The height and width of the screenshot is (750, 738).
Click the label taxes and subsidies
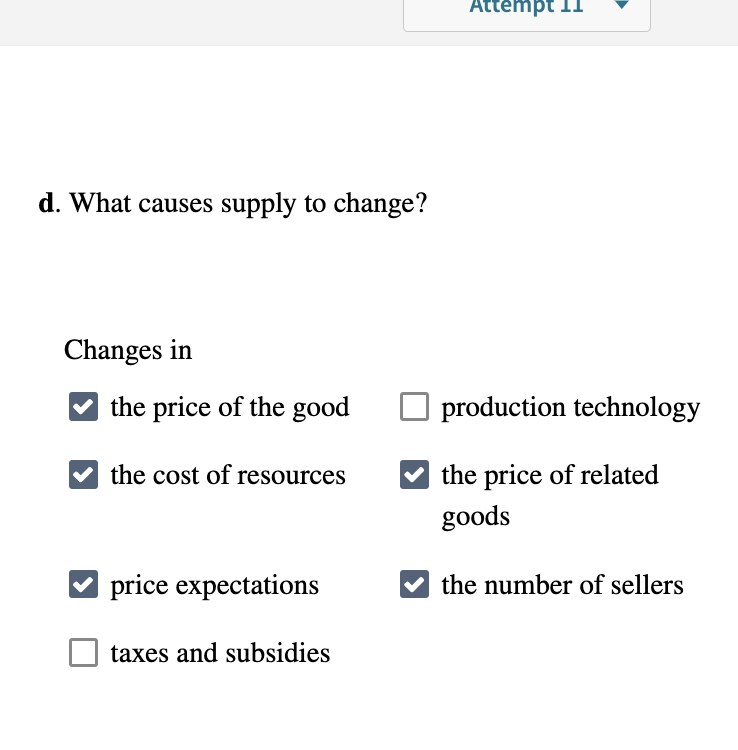(x=220, y=653)
